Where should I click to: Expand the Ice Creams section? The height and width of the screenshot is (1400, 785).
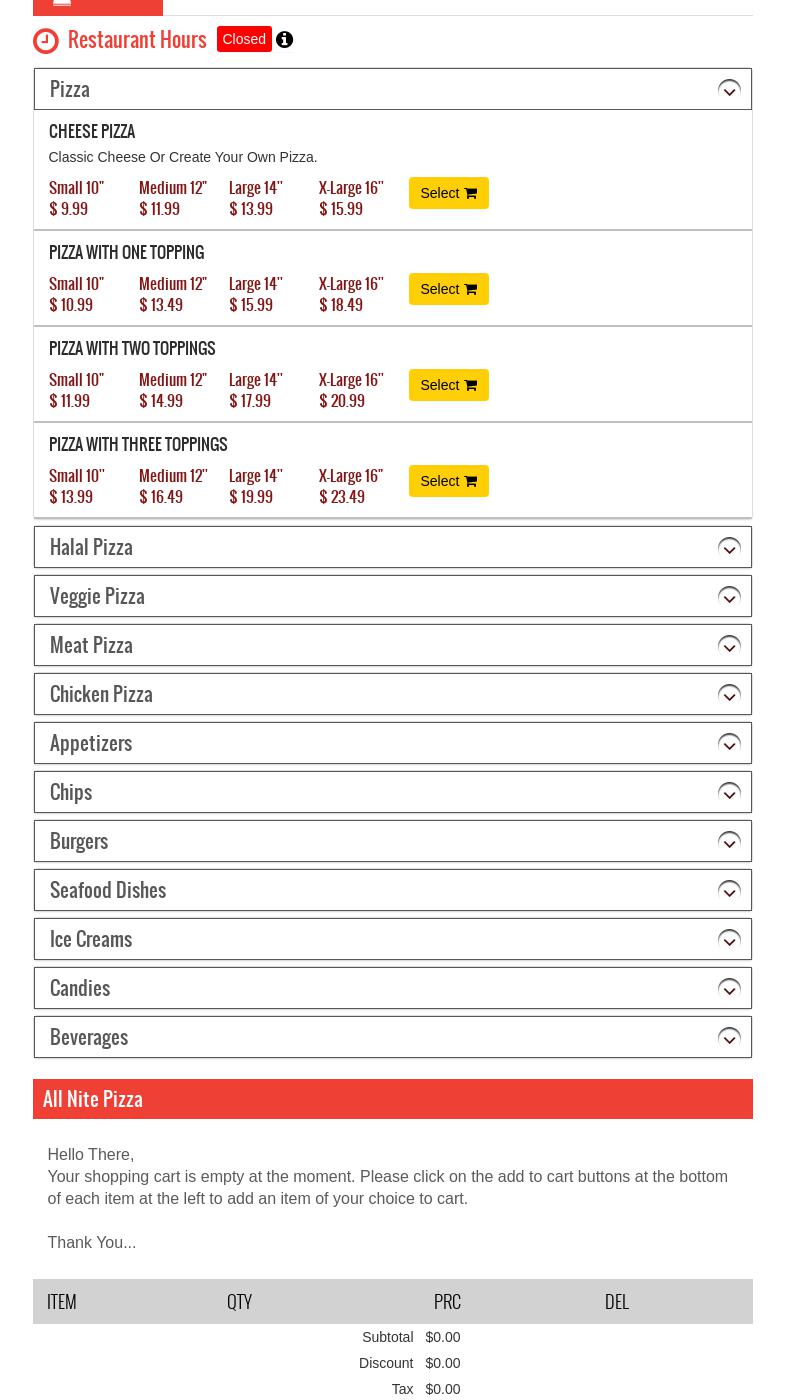392,938
